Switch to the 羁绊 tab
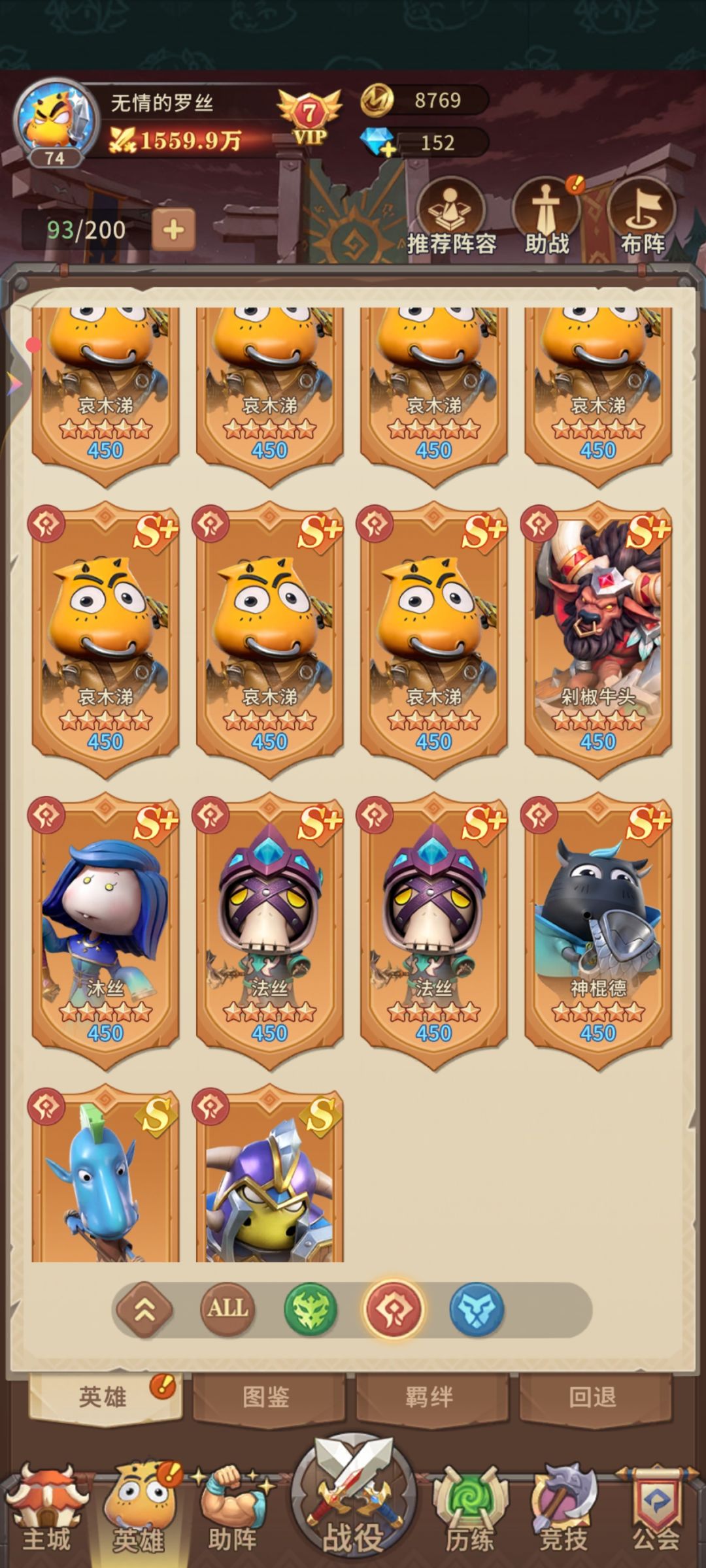 pyautogui.click(x=429, y=1397)
